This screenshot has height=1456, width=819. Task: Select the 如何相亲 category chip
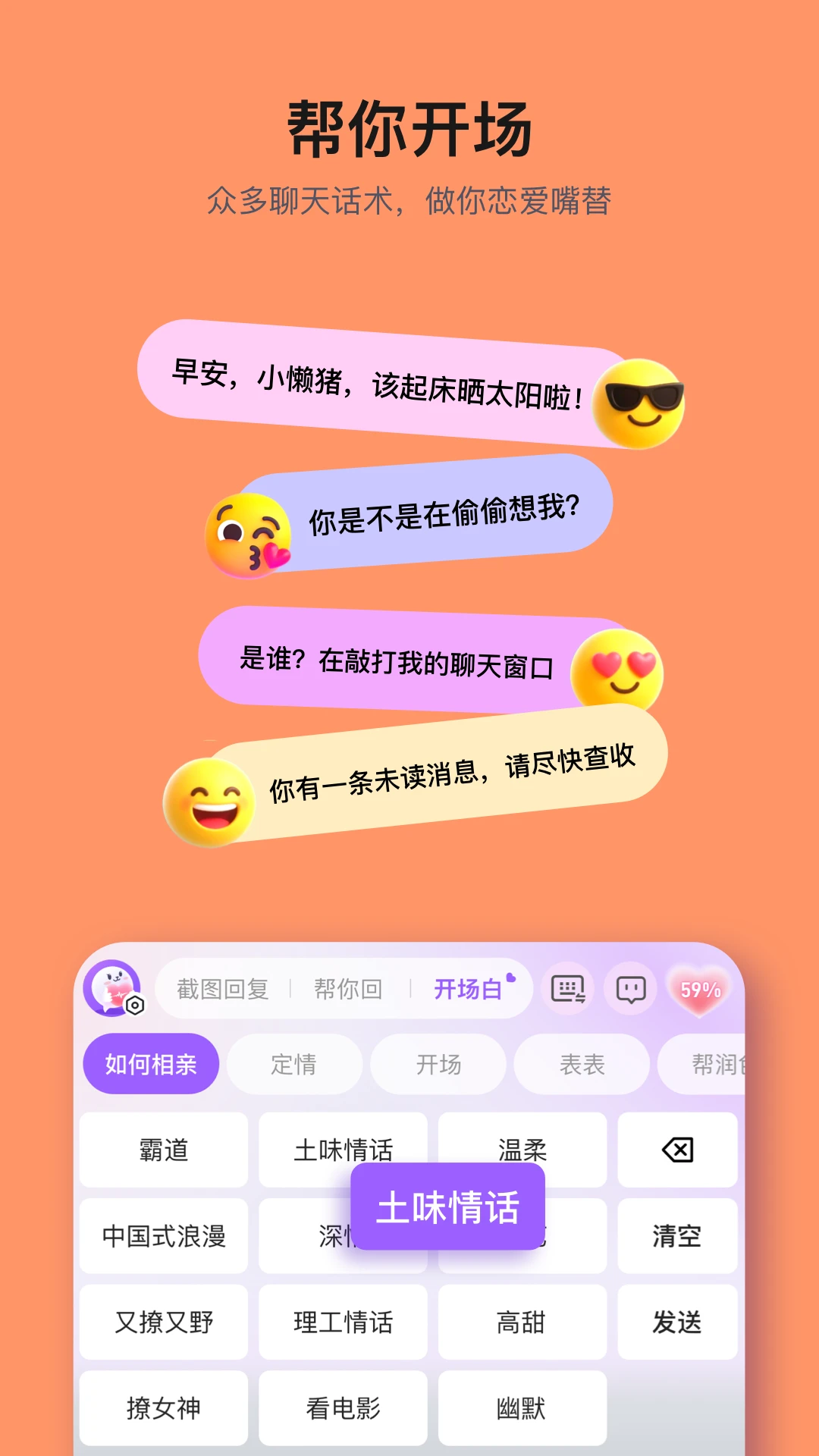[x=150, y=1064]
